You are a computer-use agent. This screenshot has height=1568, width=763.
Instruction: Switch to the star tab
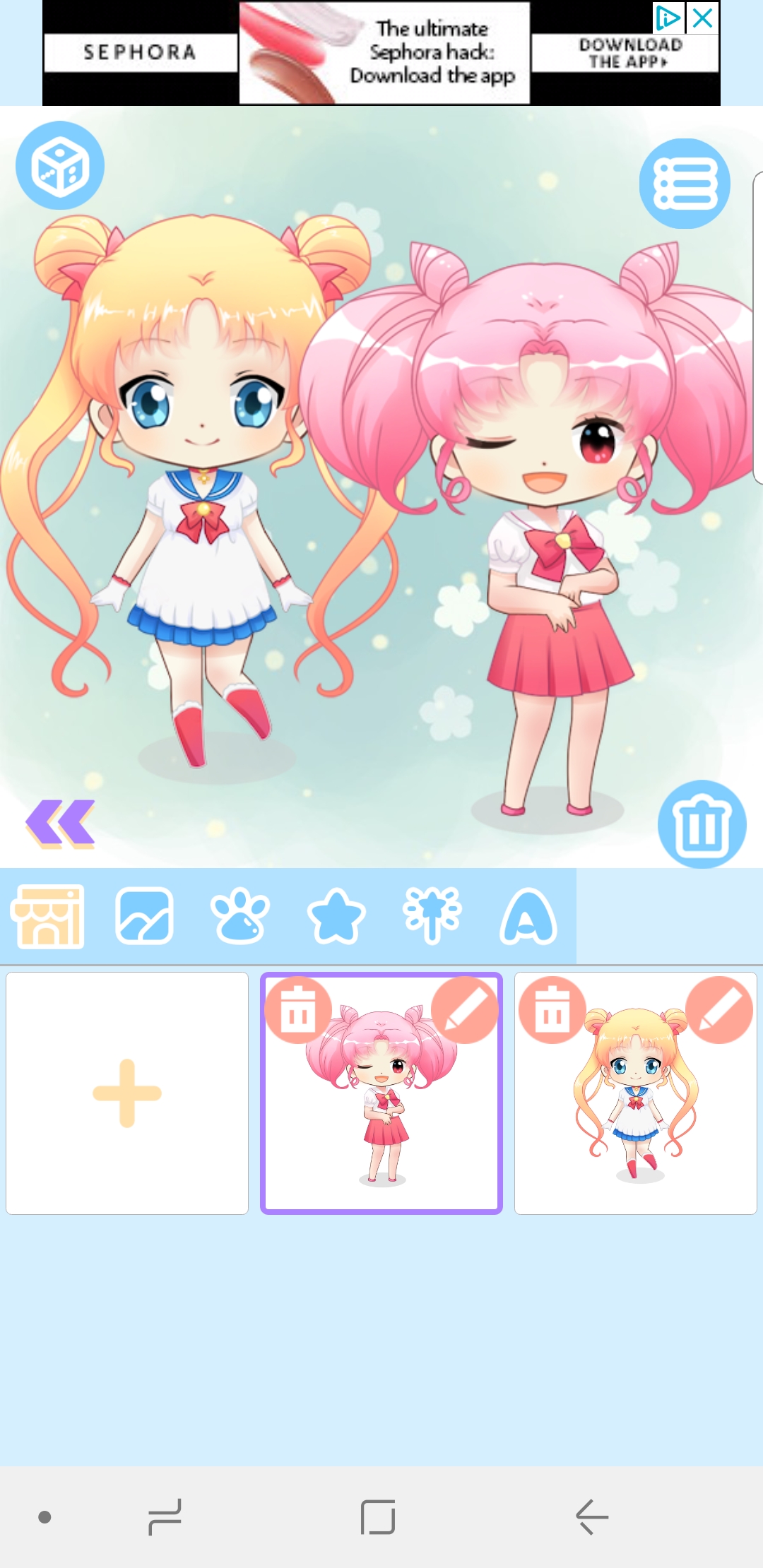click(336, 917)
